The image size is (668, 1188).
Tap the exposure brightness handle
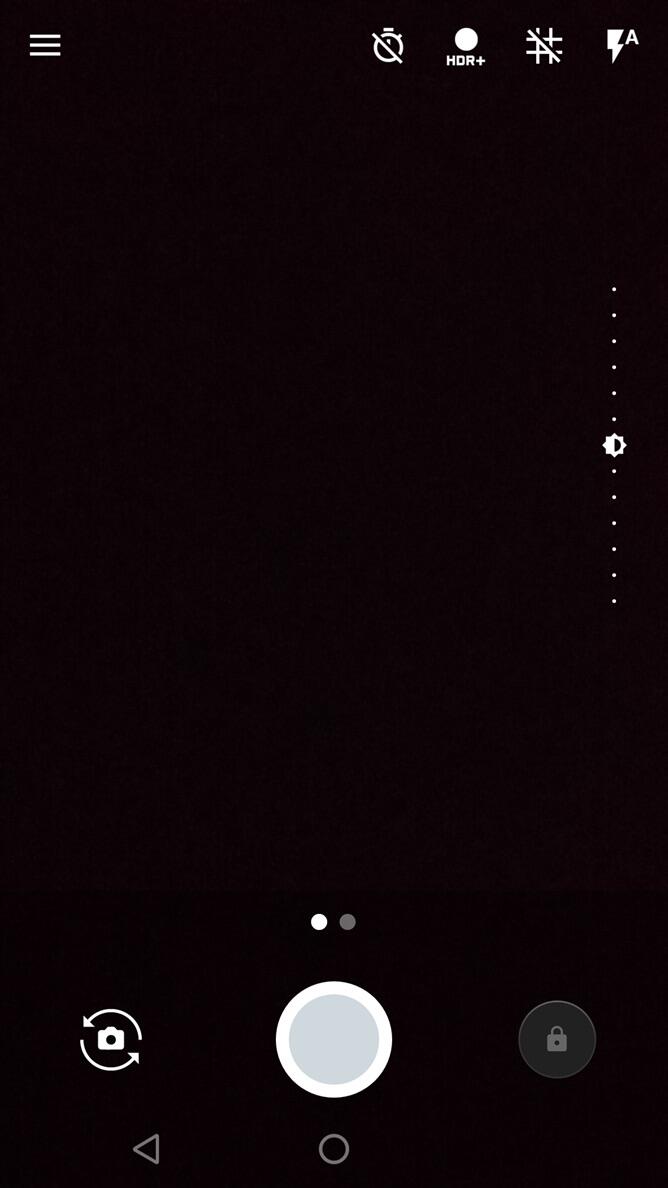(x=614, y=445)
